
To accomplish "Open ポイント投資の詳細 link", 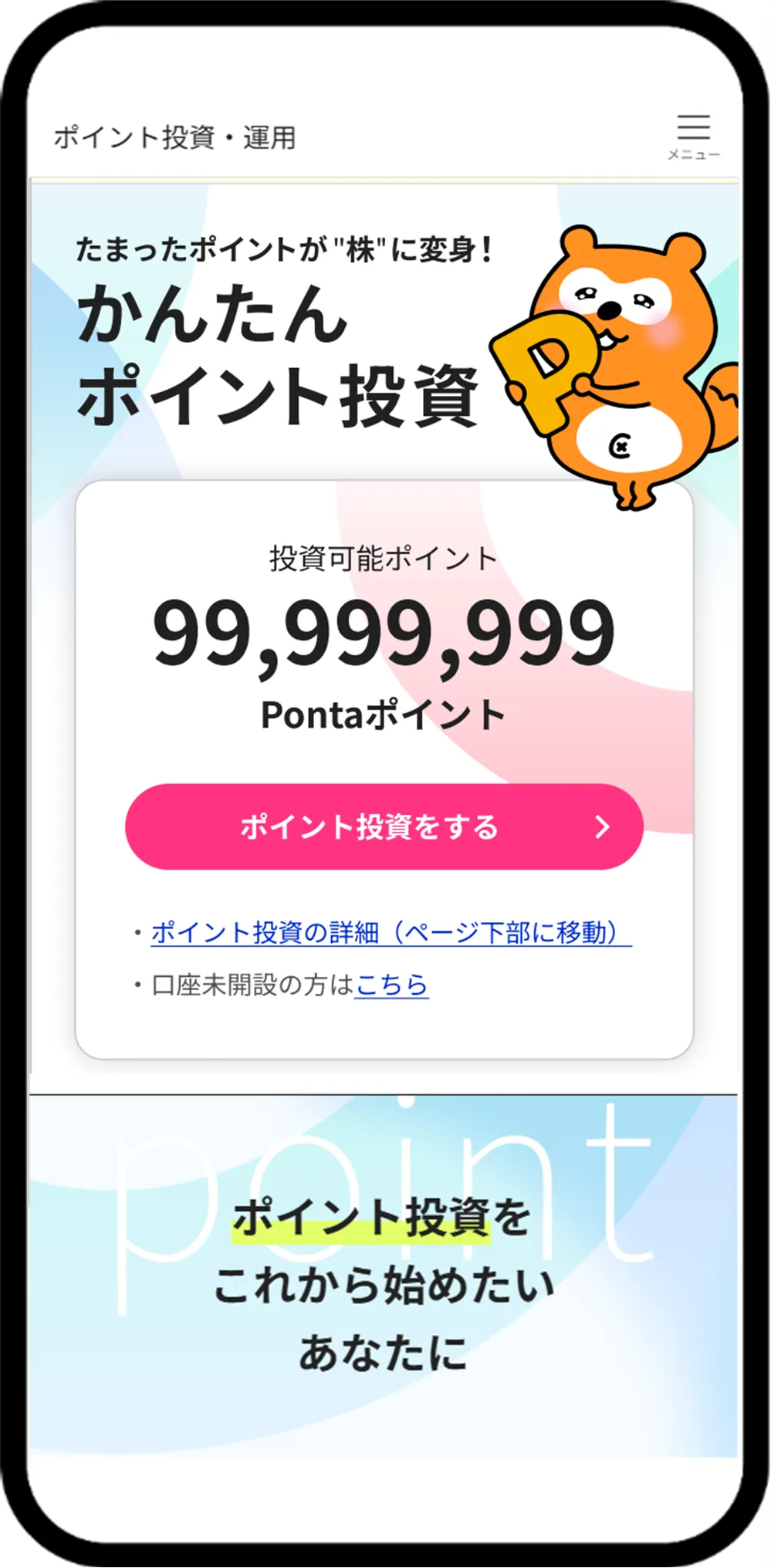I will 391,933.
